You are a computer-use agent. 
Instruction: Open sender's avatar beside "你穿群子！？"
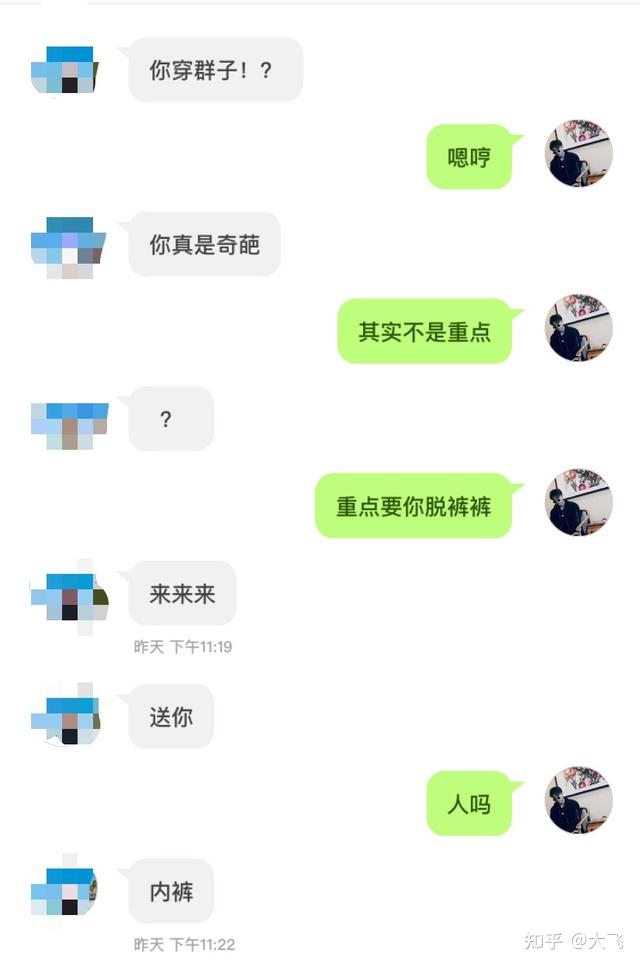pos(66,70)
